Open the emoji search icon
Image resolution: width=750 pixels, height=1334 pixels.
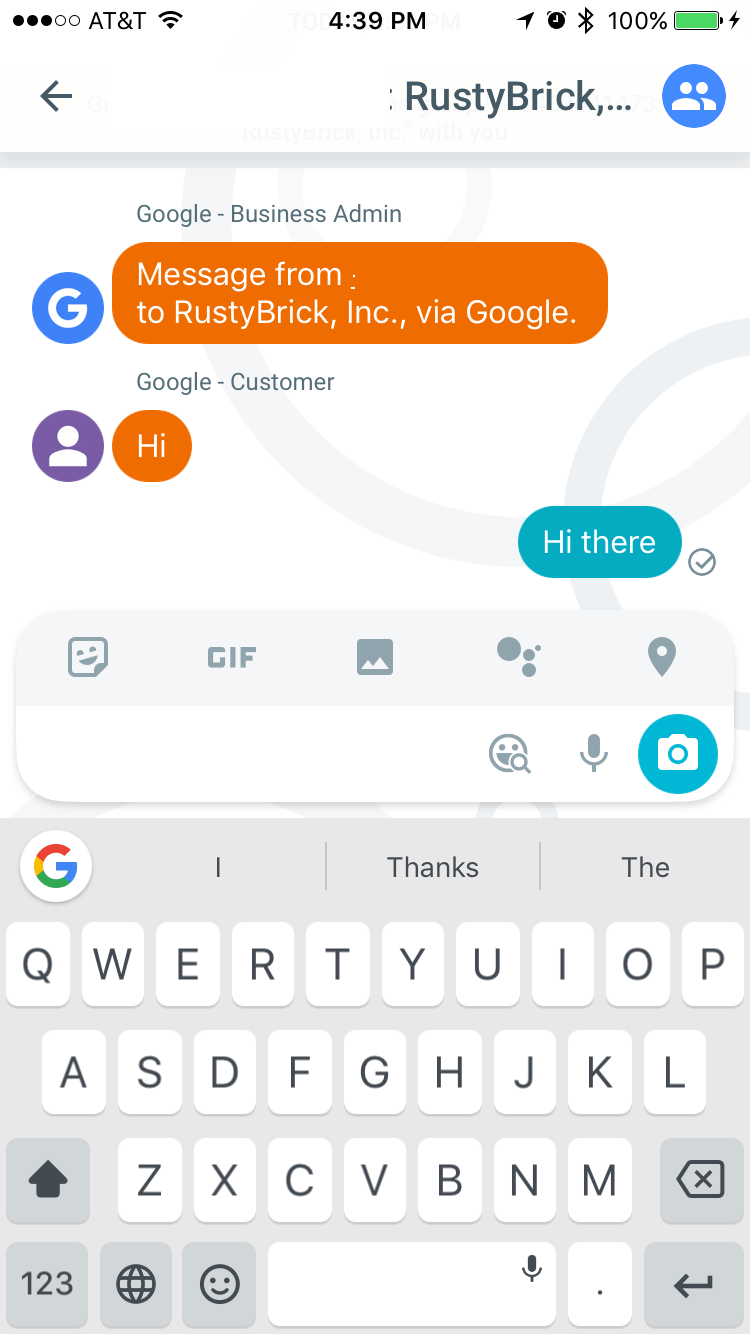pos(509,754)
